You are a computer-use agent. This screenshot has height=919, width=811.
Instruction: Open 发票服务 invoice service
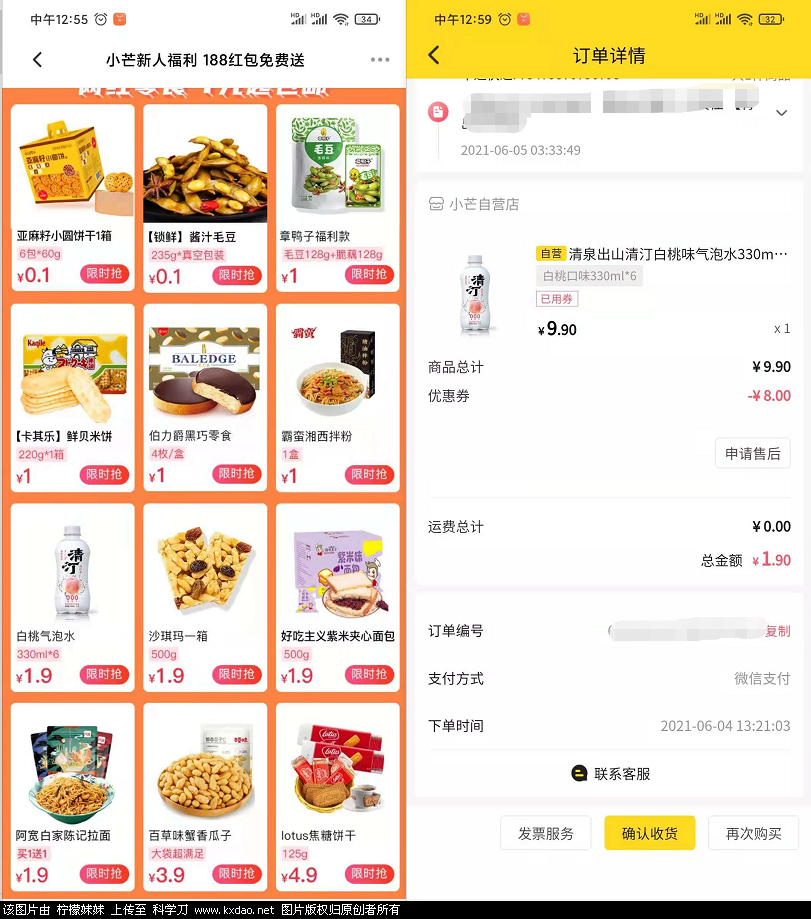pos(545,831)
